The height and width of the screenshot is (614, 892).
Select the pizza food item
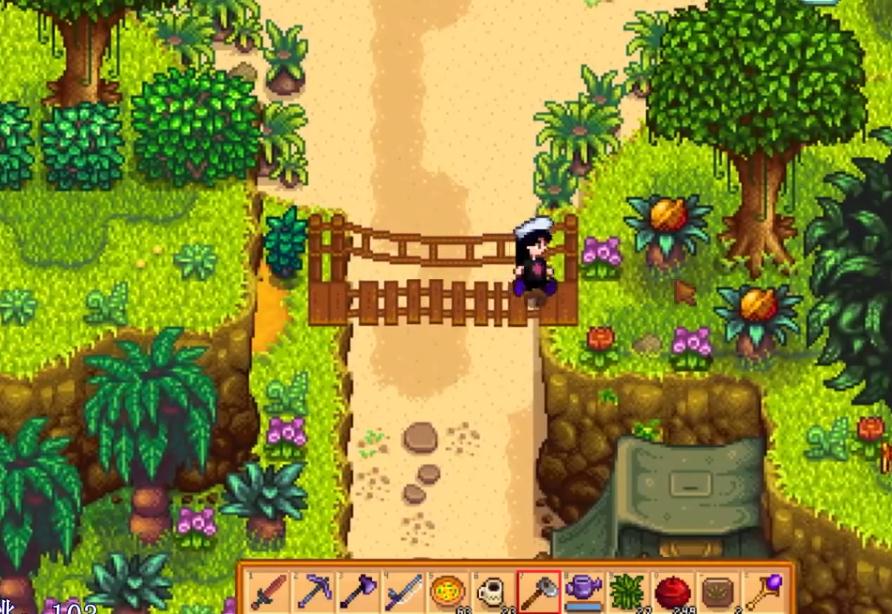pos(447,591)
